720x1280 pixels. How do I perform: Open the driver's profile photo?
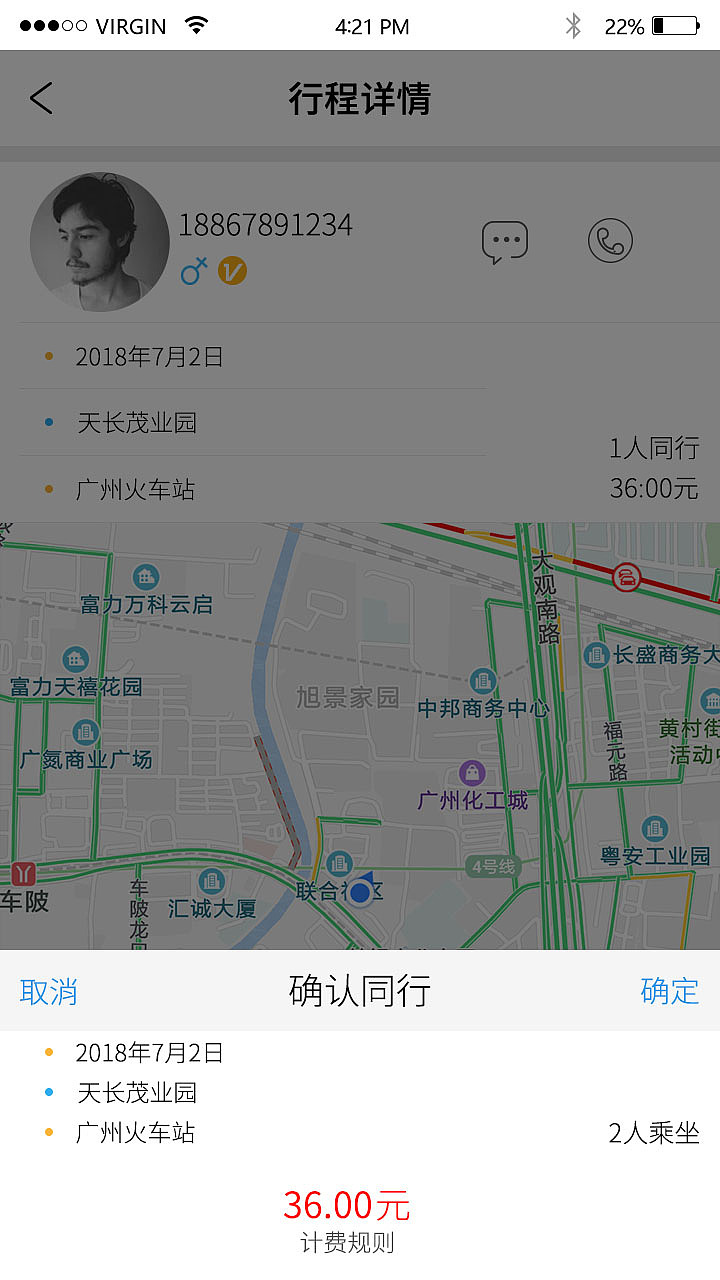pyautogui.click(x=99, y=242)
